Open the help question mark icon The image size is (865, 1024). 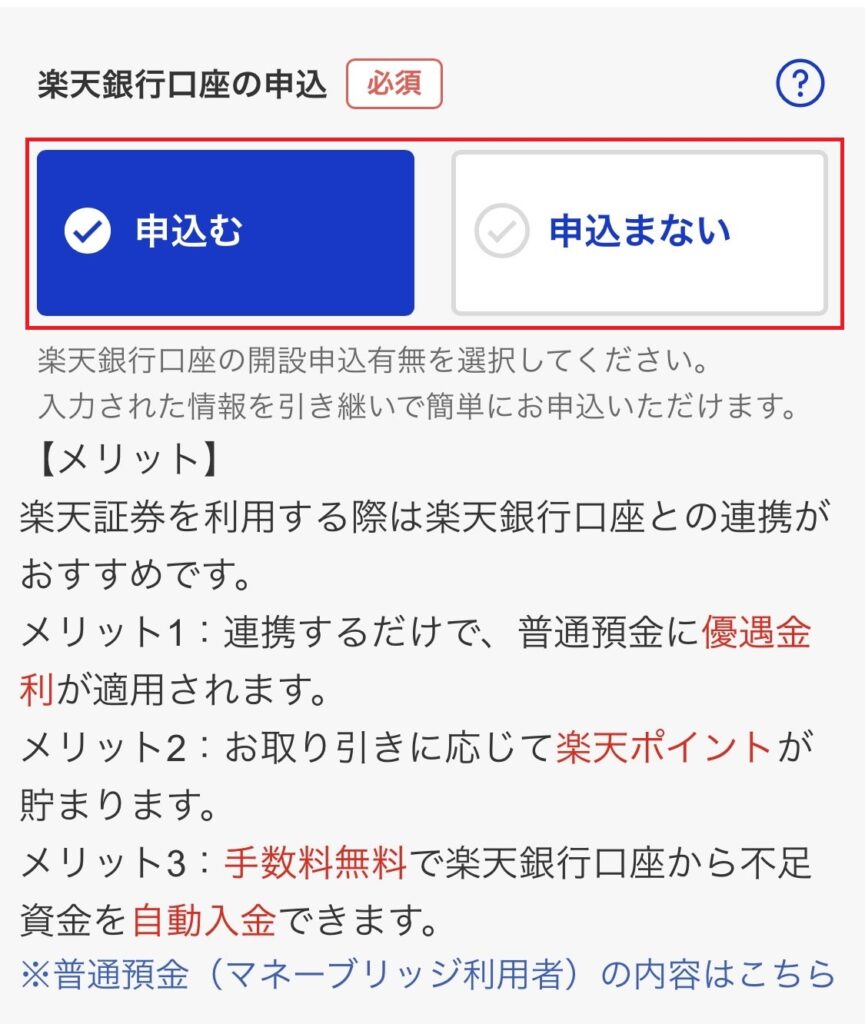coord(800,84)
